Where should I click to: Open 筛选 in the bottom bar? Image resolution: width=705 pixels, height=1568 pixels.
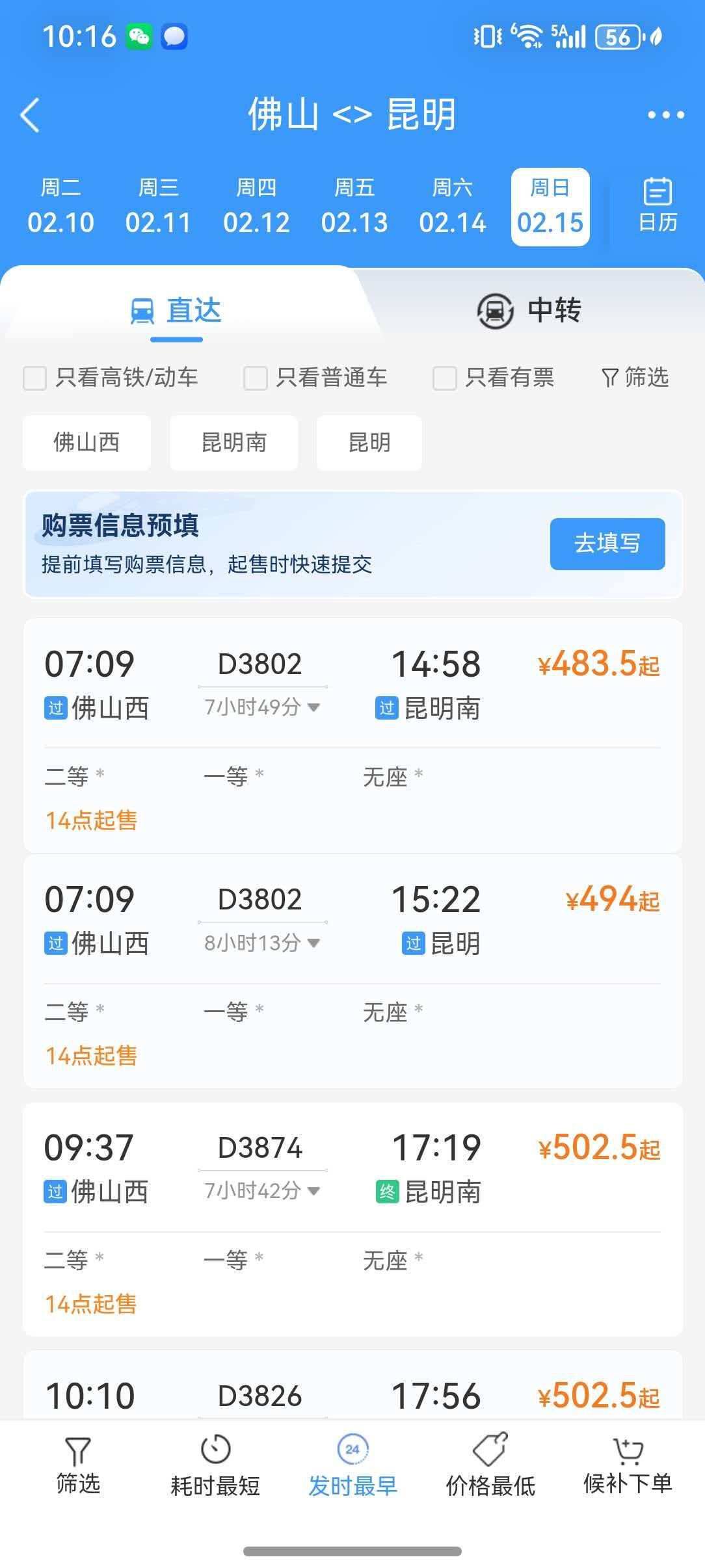tap(78, 1467)
